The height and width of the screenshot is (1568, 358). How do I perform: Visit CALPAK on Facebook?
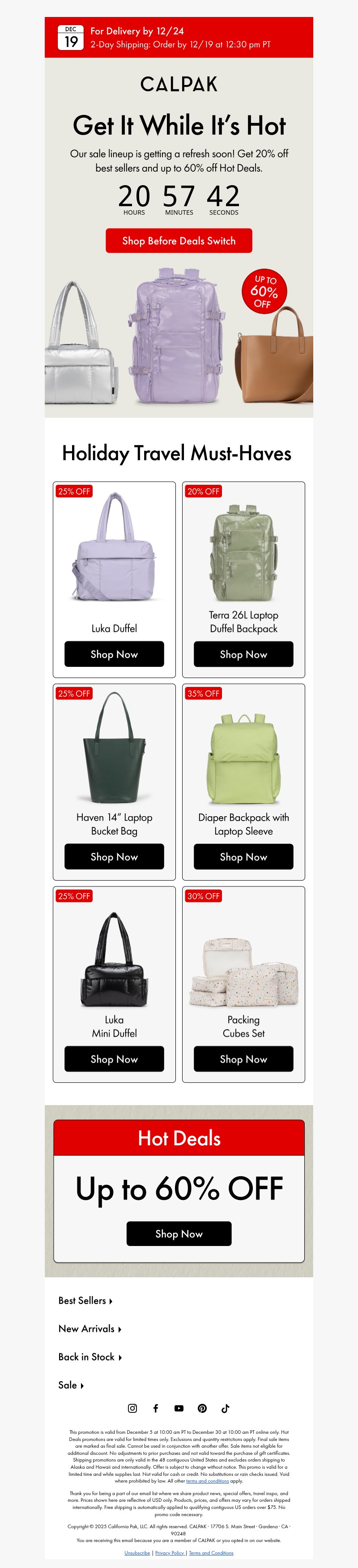(155, 1408)
